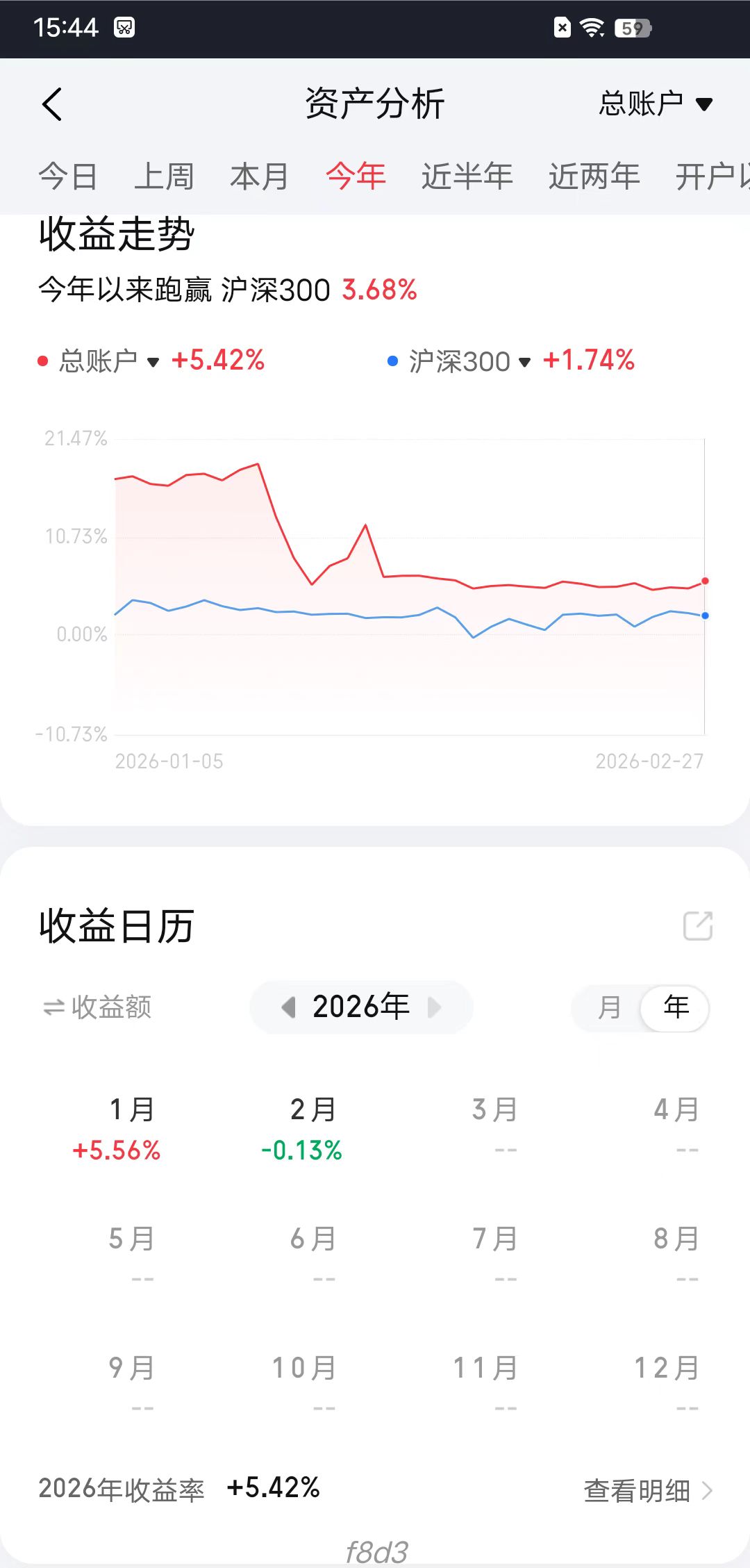Image resolution: width=750 pixels, height=1568 pixels.
Task: Open the 总账户 account dropdown in header
Action: tap(656, 104)
